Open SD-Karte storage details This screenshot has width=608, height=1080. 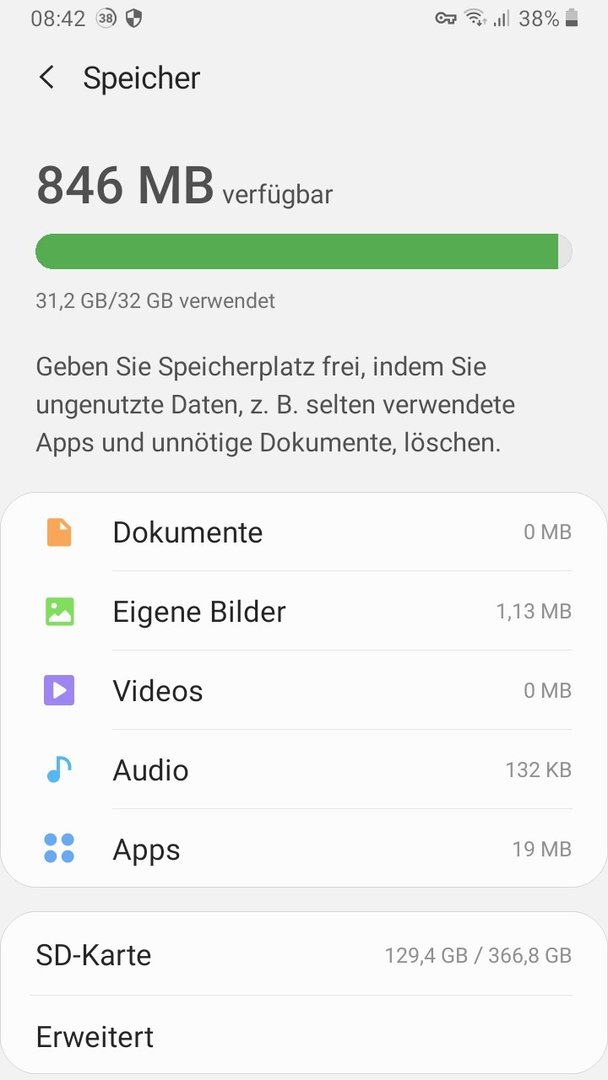pos(304,955)
